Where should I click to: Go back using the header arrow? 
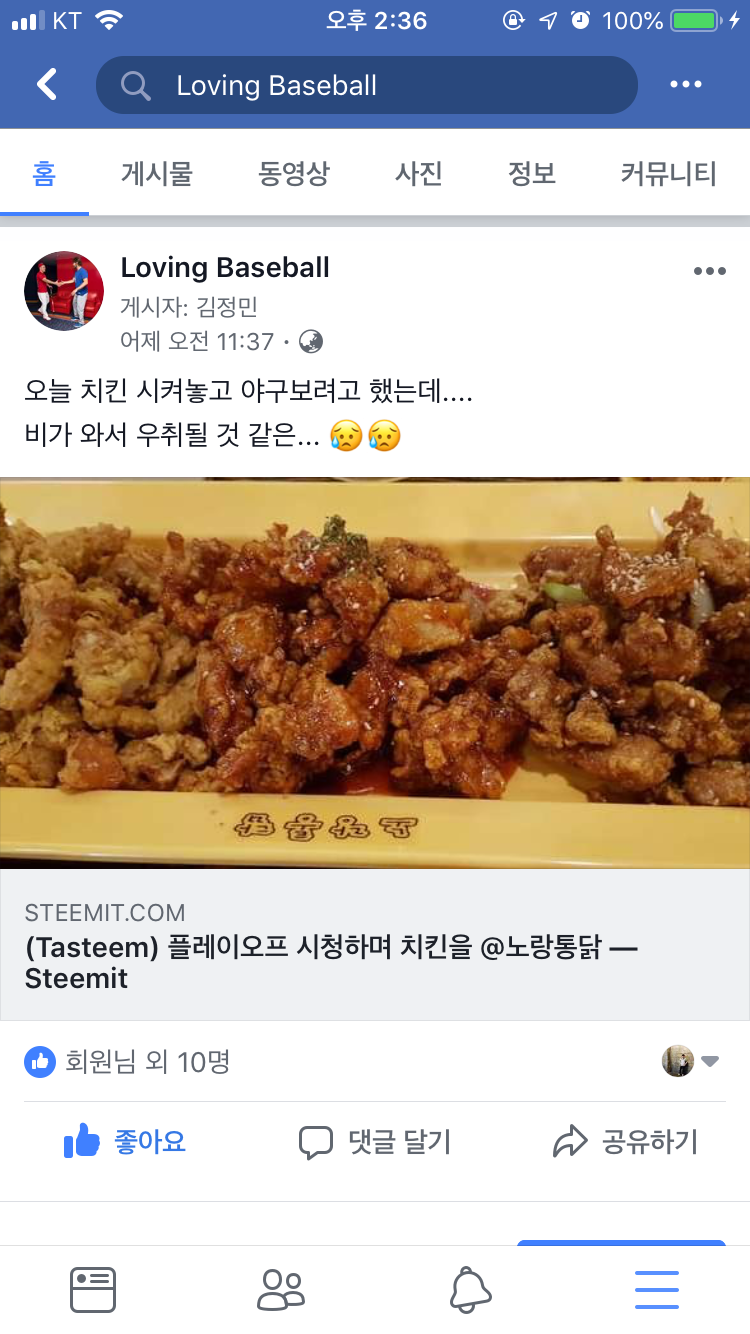tap(47, 85)
